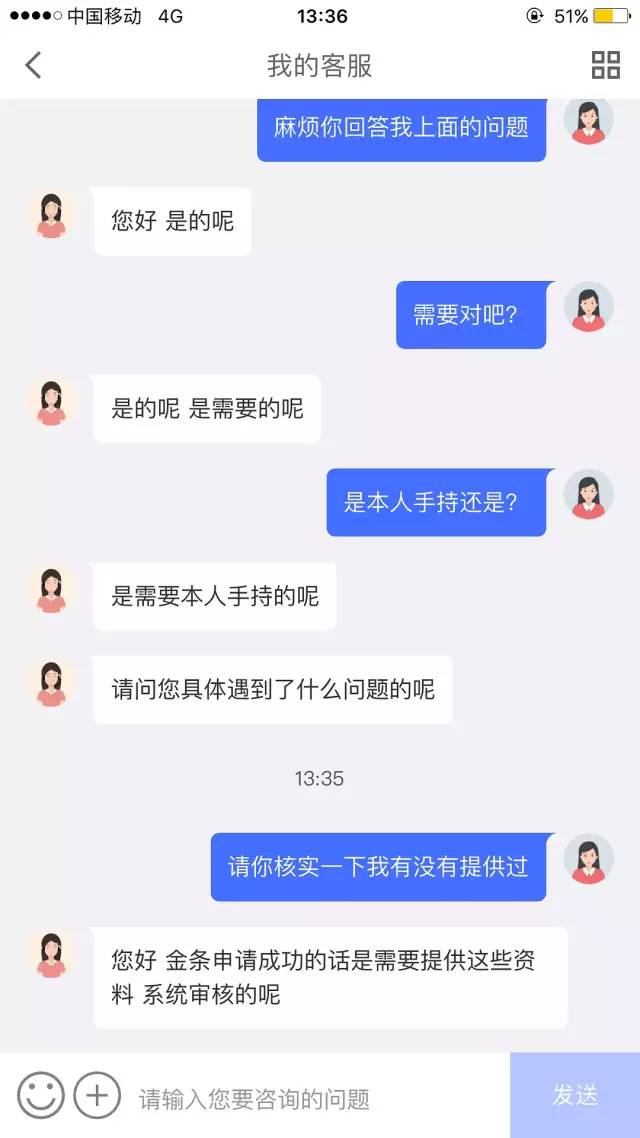The image size is (640, 1138).
Task: Open the grid menu in the header
Action: (605, 66)
